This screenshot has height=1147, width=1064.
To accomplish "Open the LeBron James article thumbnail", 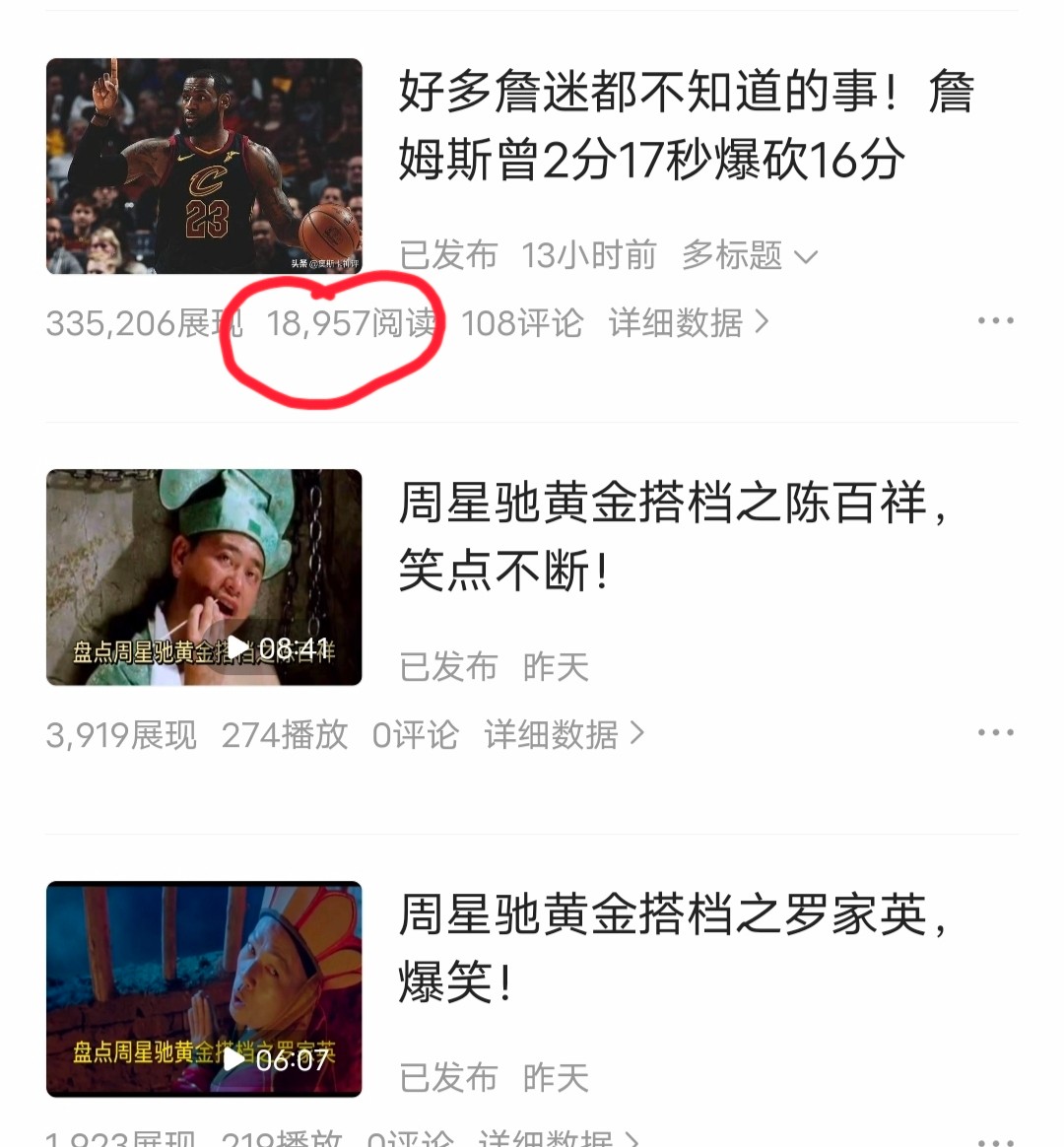I will click(x=204, y=166).
